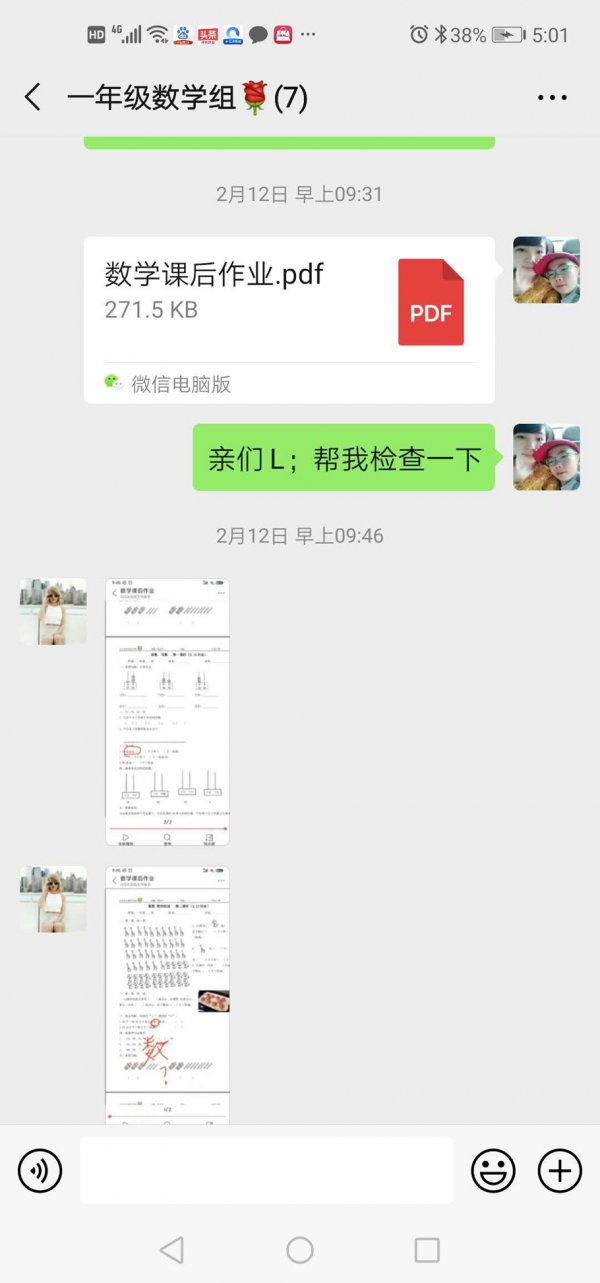Switch to voice message input
The width and height of the screenshot is (600, 1283).
[x=40, y=1170]
